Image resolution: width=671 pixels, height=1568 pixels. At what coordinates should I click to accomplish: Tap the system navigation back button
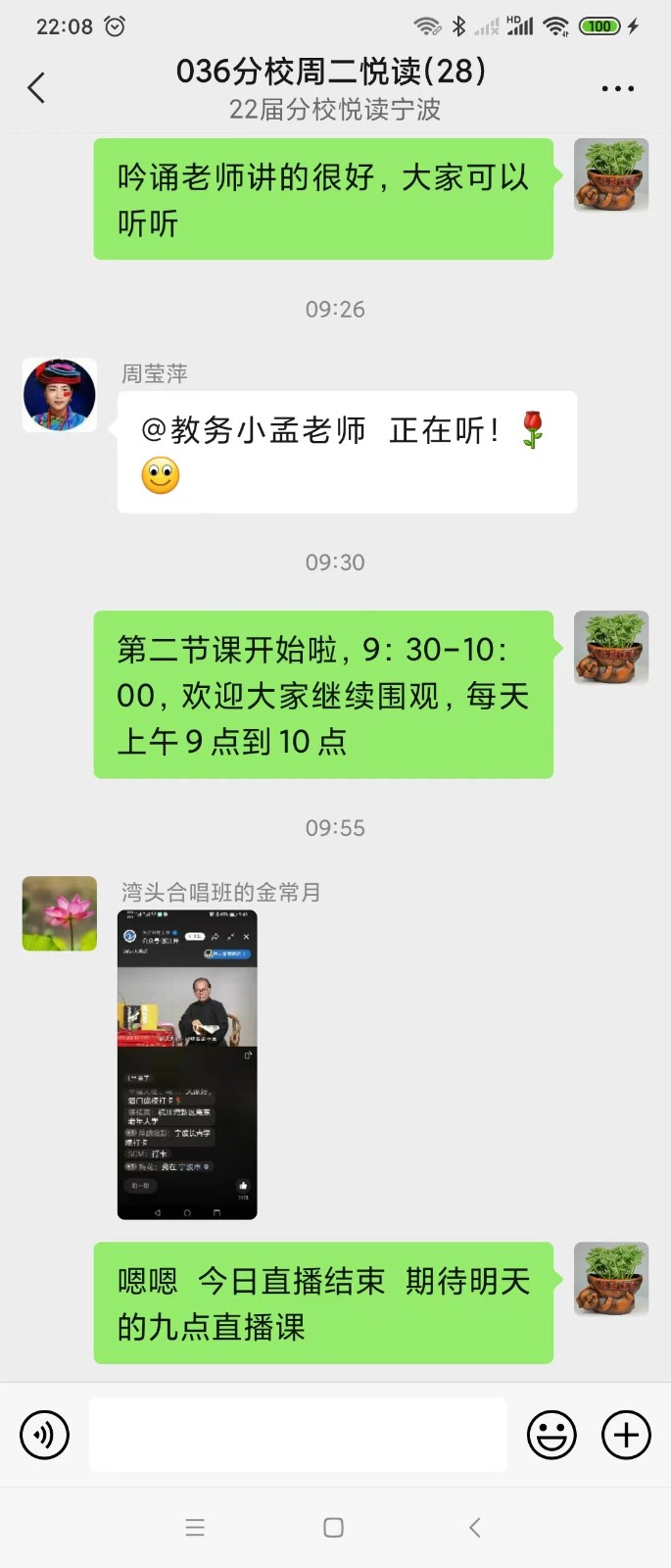[x=475, y=1527]
